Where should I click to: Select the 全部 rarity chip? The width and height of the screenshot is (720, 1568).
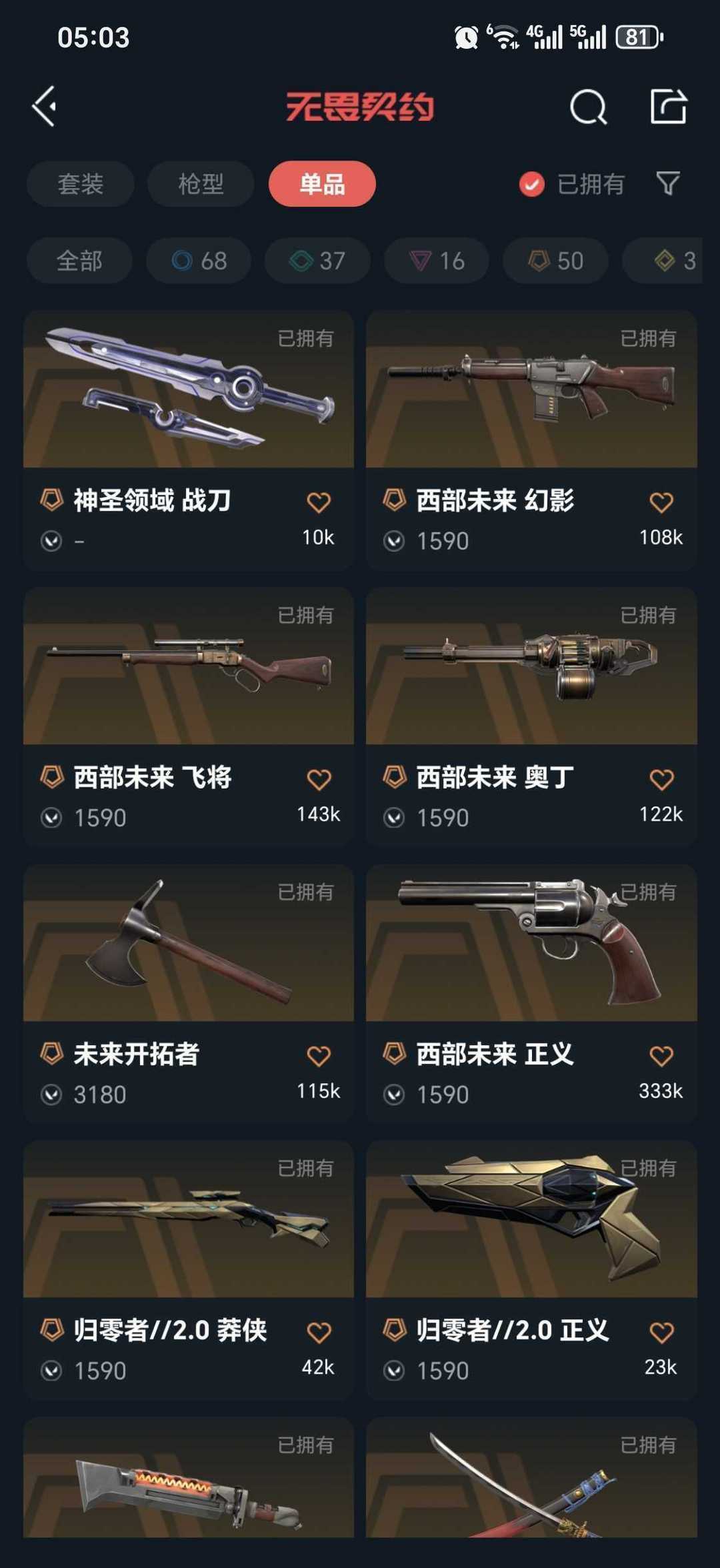click(79, 261)
